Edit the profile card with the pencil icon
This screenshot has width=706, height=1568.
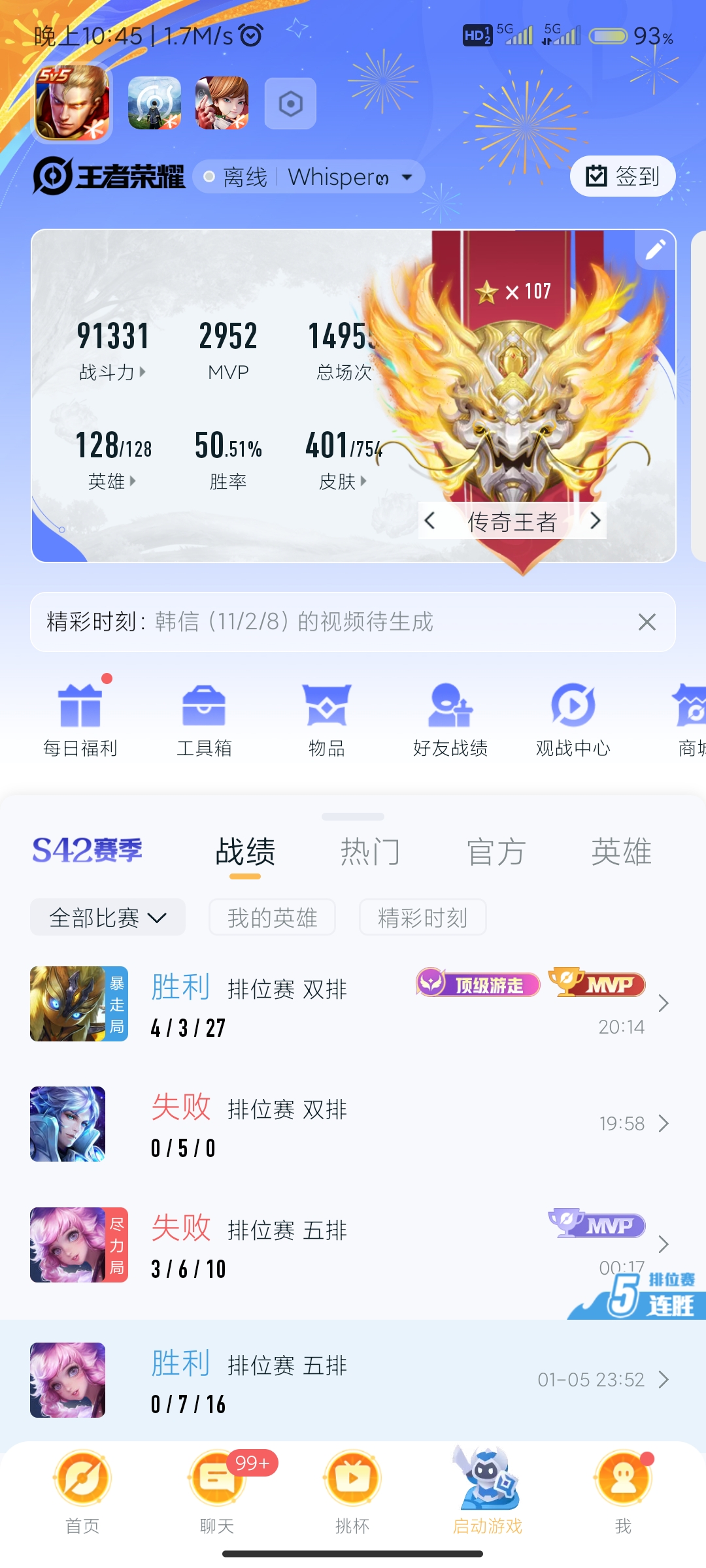[x=655, y=250]
